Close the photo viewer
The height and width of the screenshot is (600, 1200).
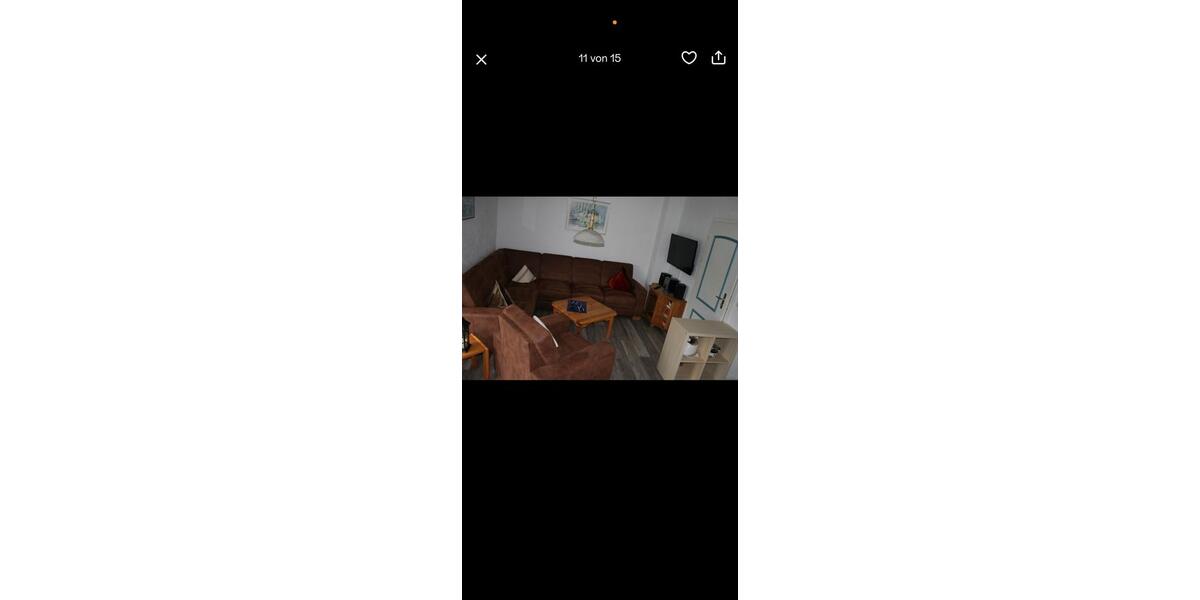(x=481, y=59)
